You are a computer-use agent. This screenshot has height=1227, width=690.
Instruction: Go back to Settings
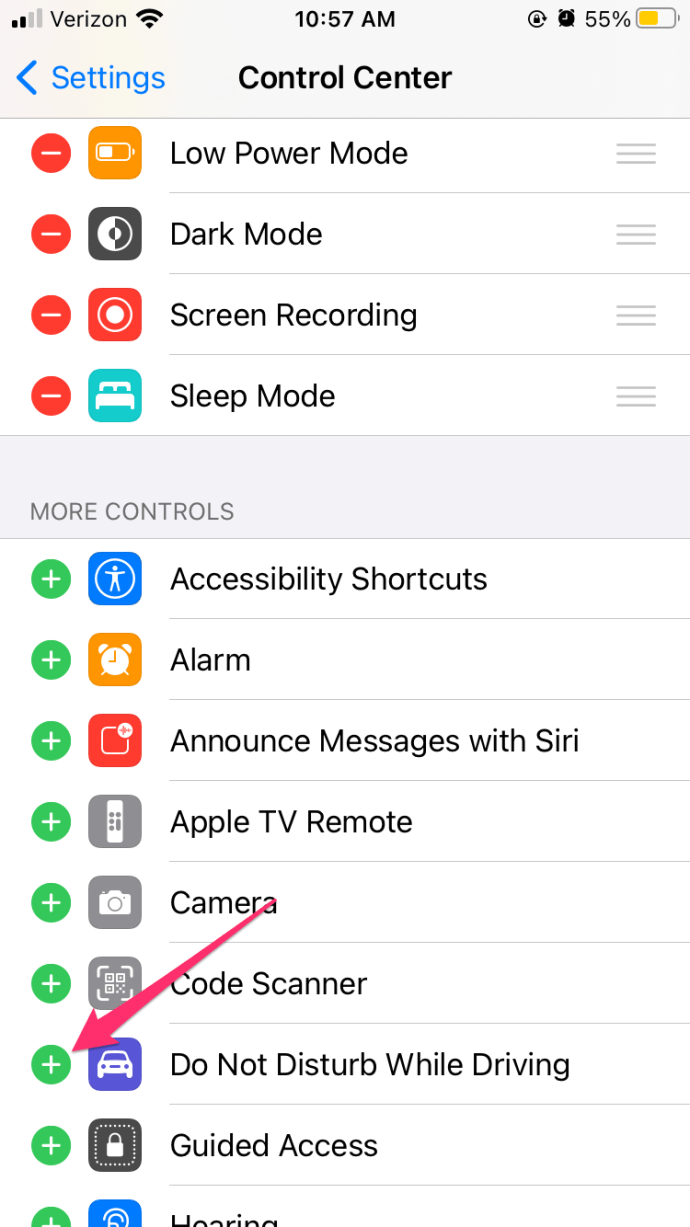coord(90,78)
